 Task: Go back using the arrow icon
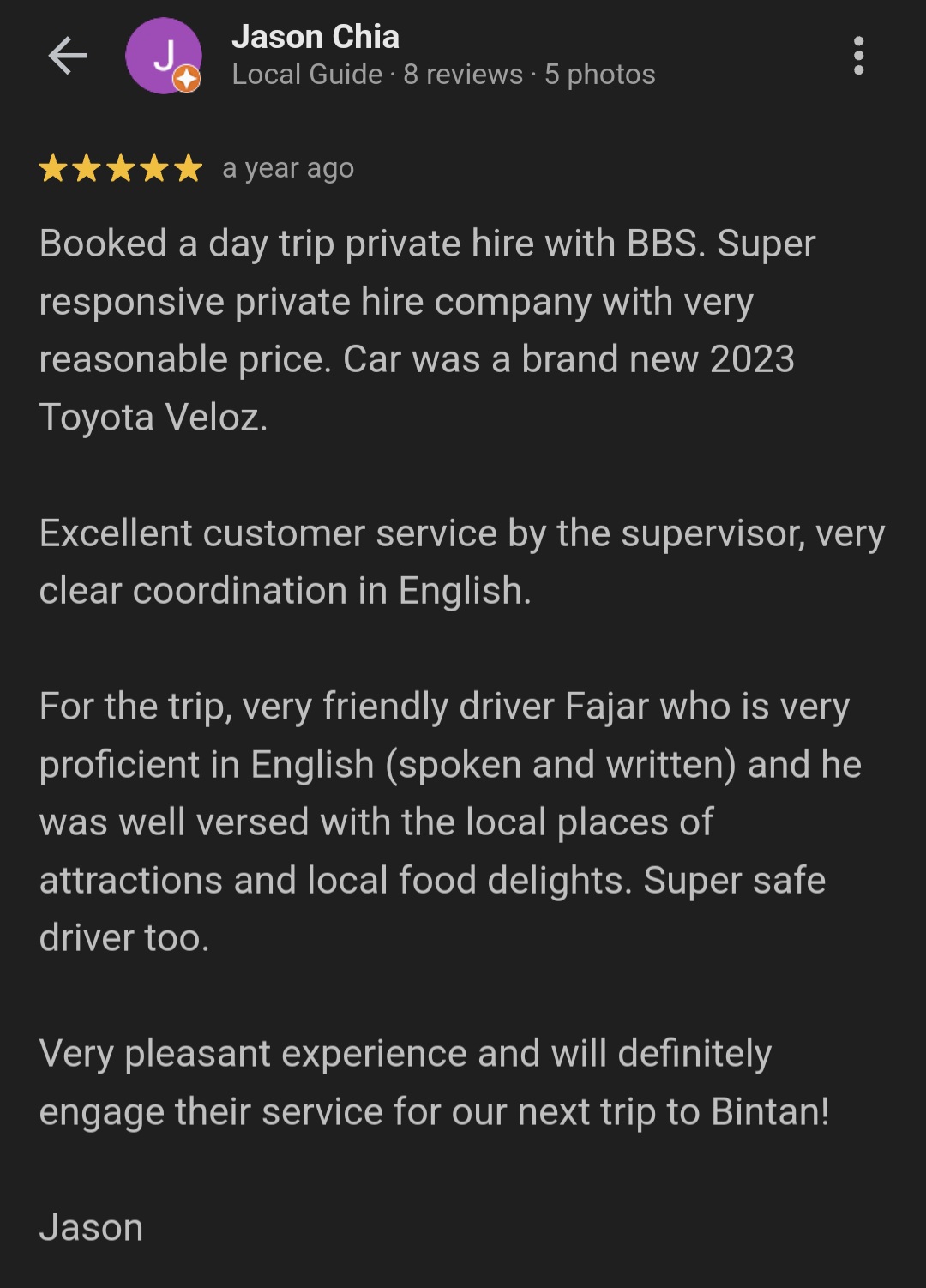coord(68,57)
